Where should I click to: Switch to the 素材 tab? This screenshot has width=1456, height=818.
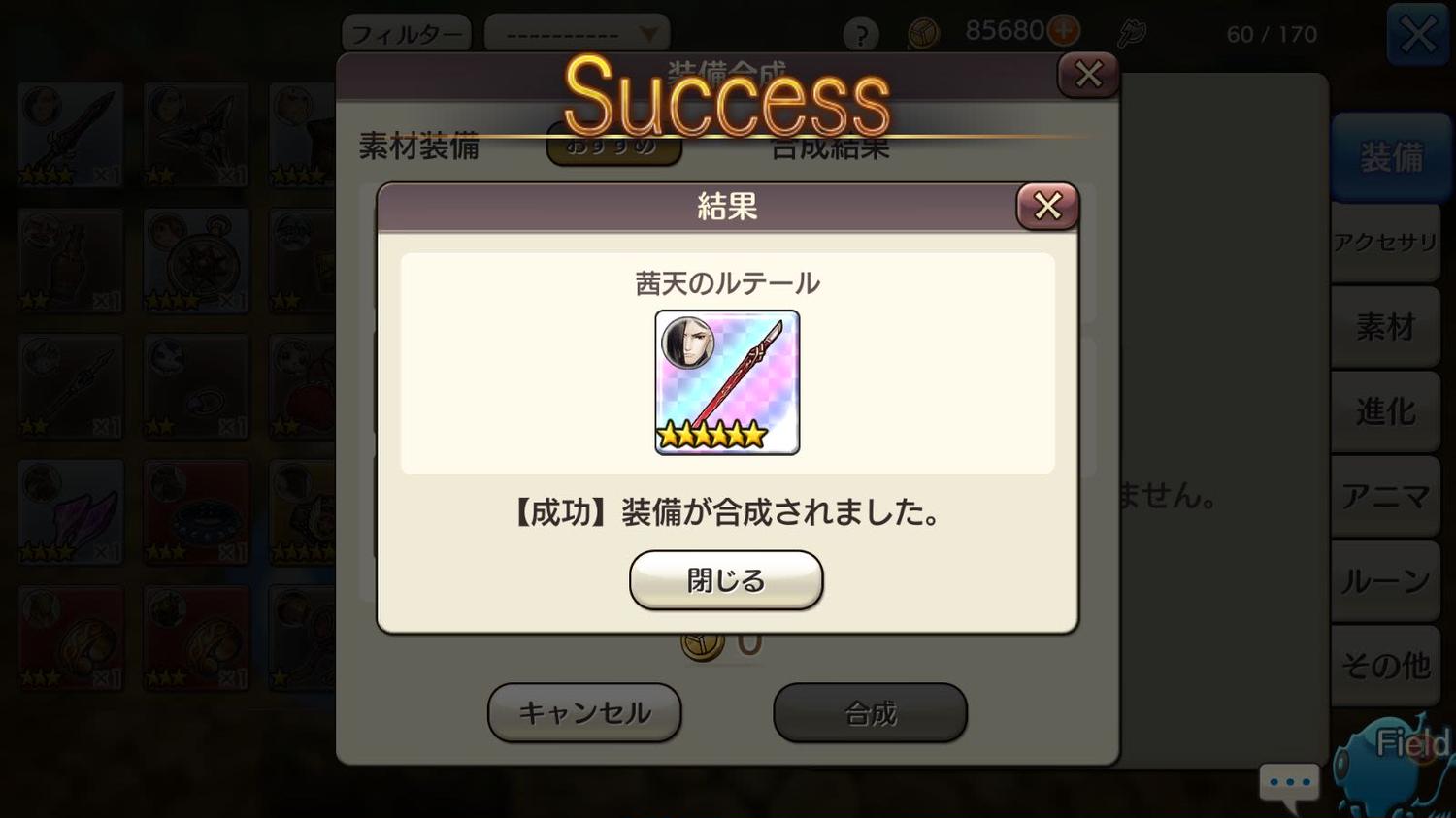(1385, 327)
